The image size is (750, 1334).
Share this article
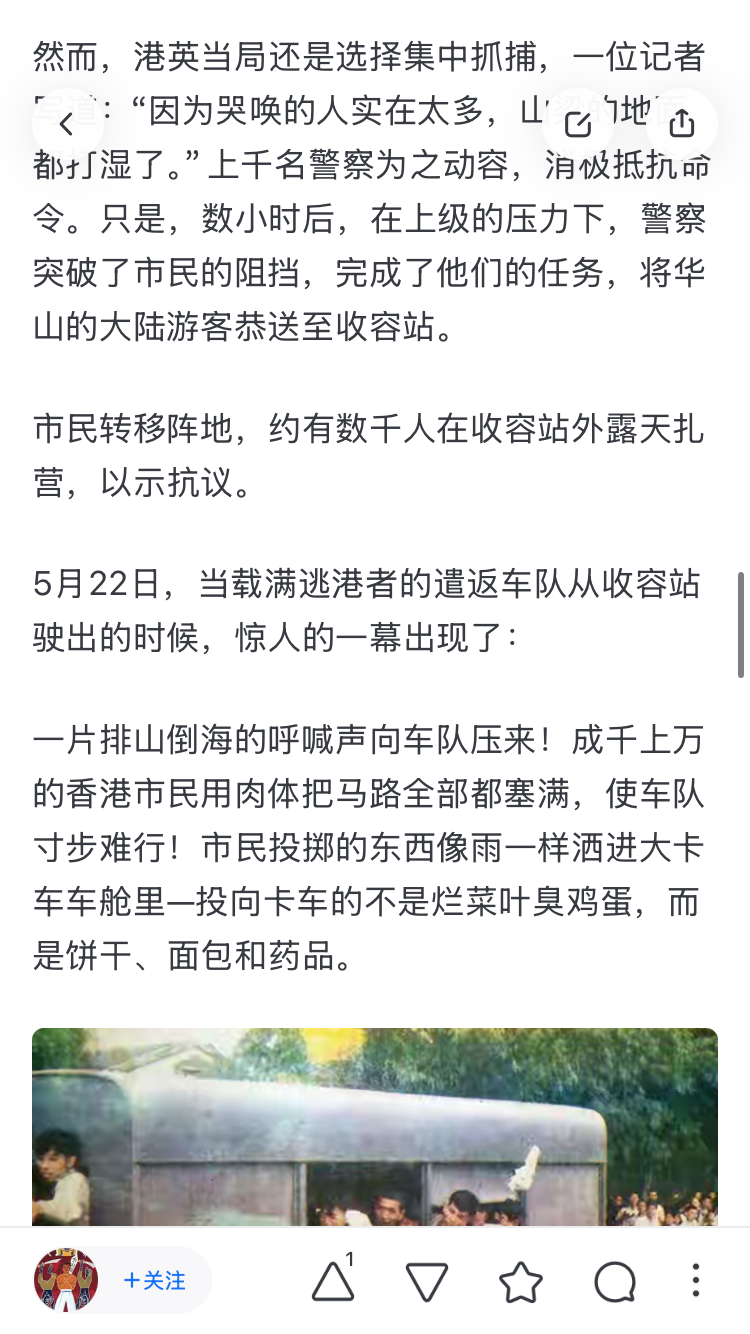pos(681,124)
